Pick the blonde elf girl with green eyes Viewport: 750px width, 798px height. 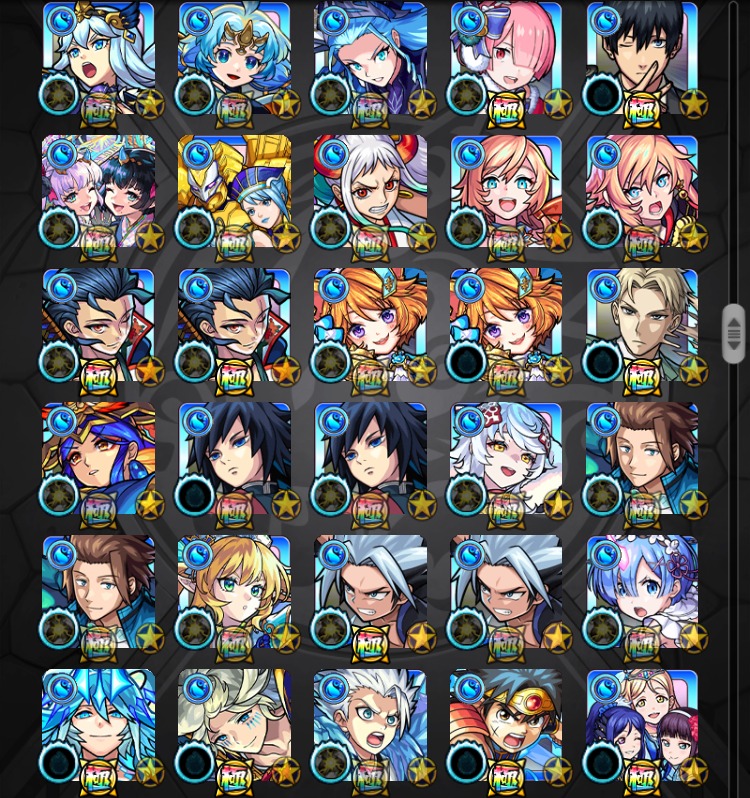click(x=235, y=592)
